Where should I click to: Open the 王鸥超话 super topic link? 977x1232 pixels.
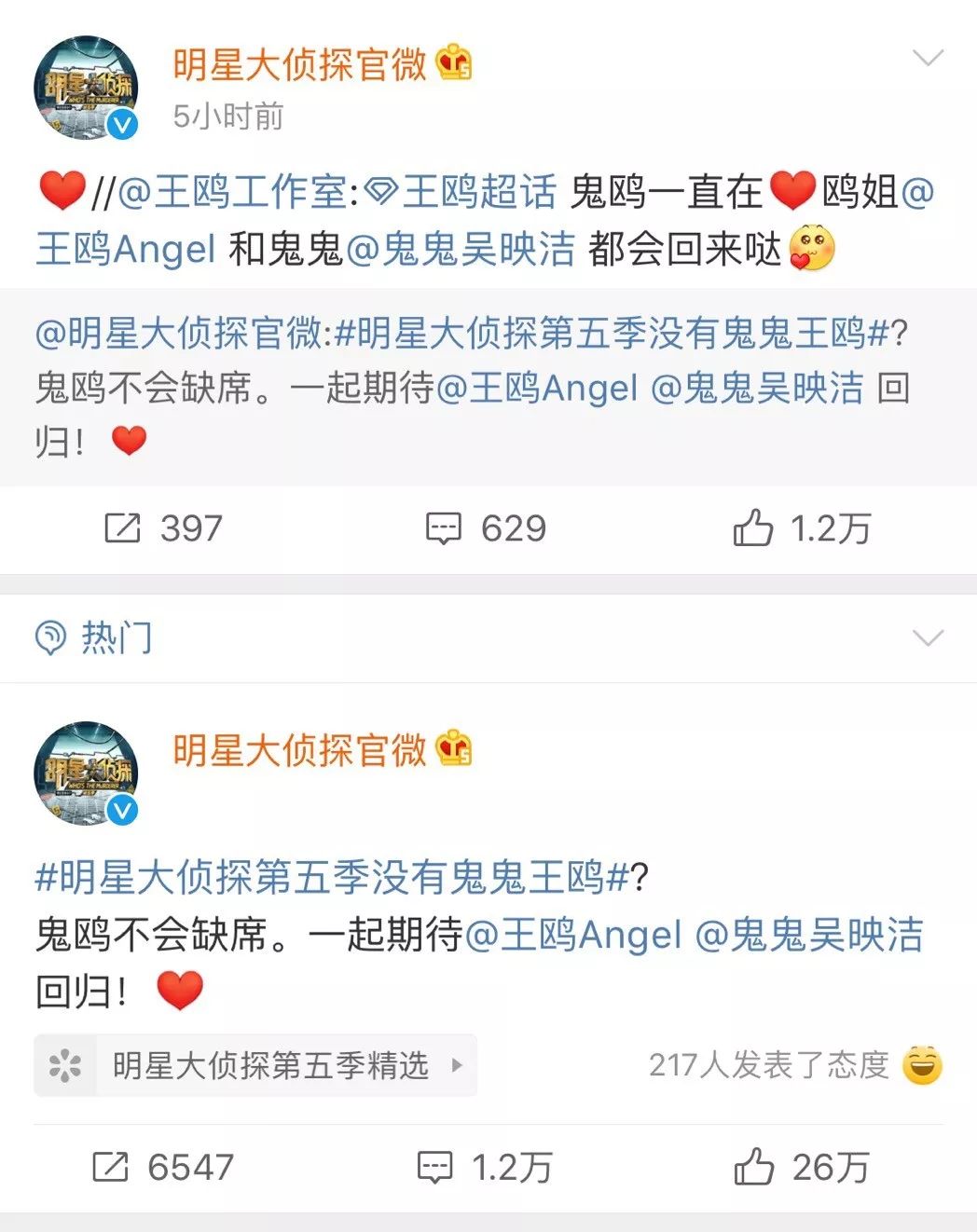click(x=464, y=192)
